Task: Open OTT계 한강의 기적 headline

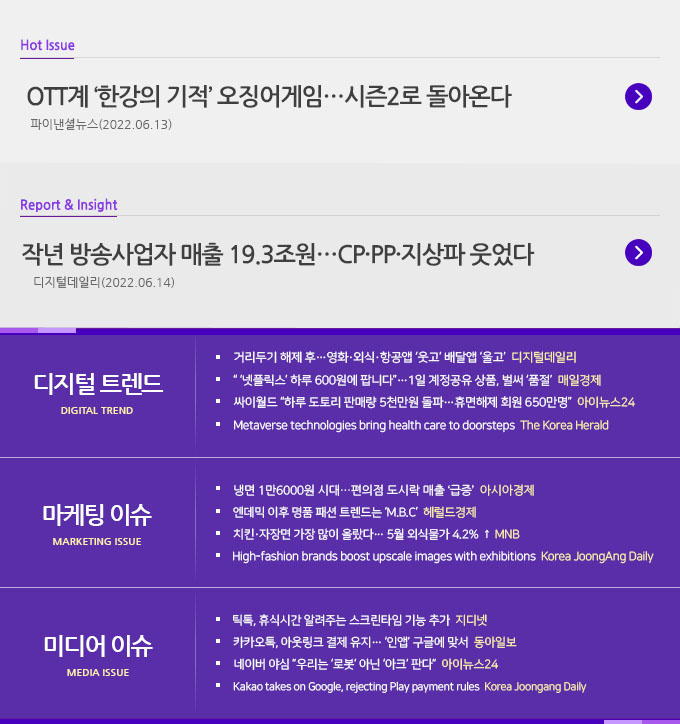Action: pos(269,97)
